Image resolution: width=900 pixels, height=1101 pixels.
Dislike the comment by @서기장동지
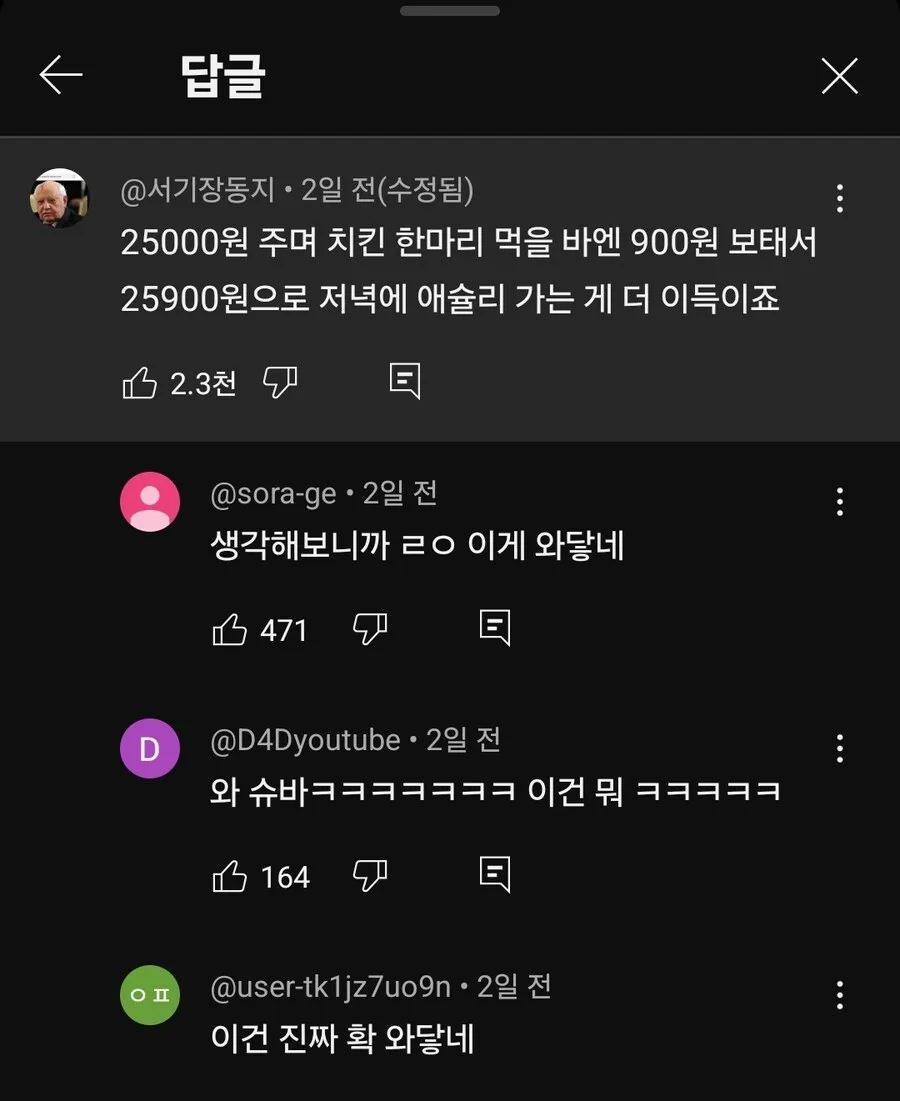280,382
